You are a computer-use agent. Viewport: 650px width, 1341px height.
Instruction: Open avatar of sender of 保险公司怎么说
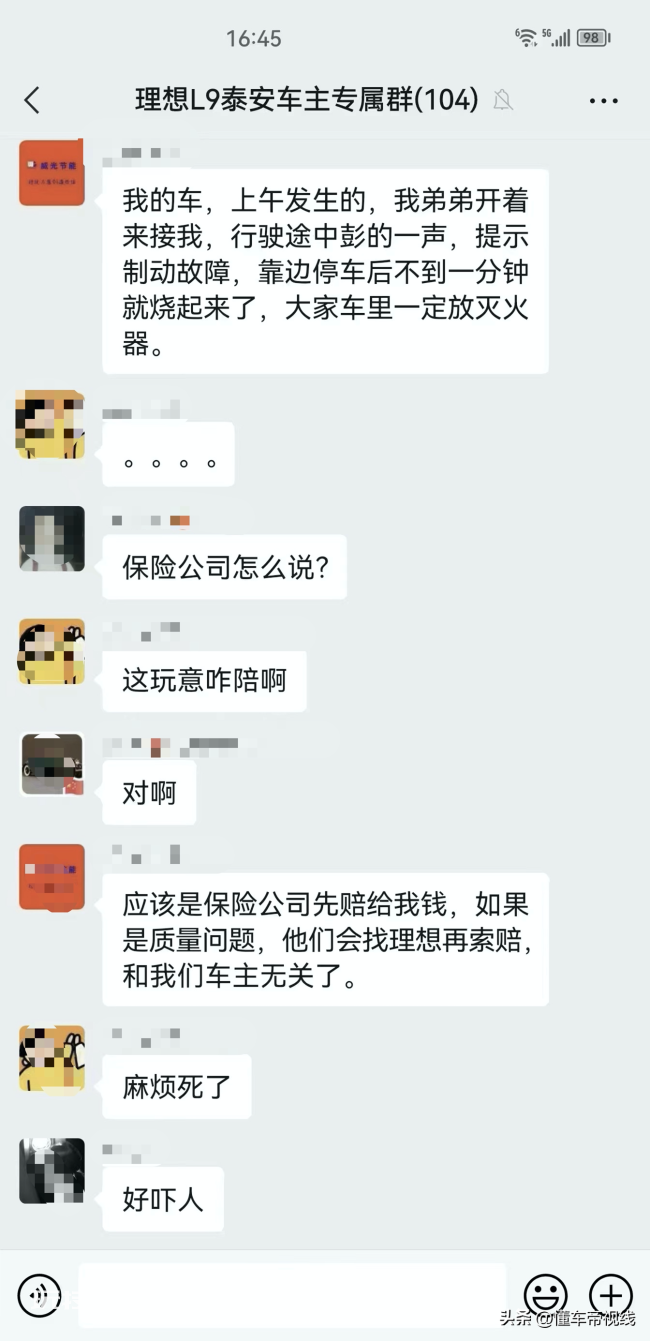[x=52, y=539]
